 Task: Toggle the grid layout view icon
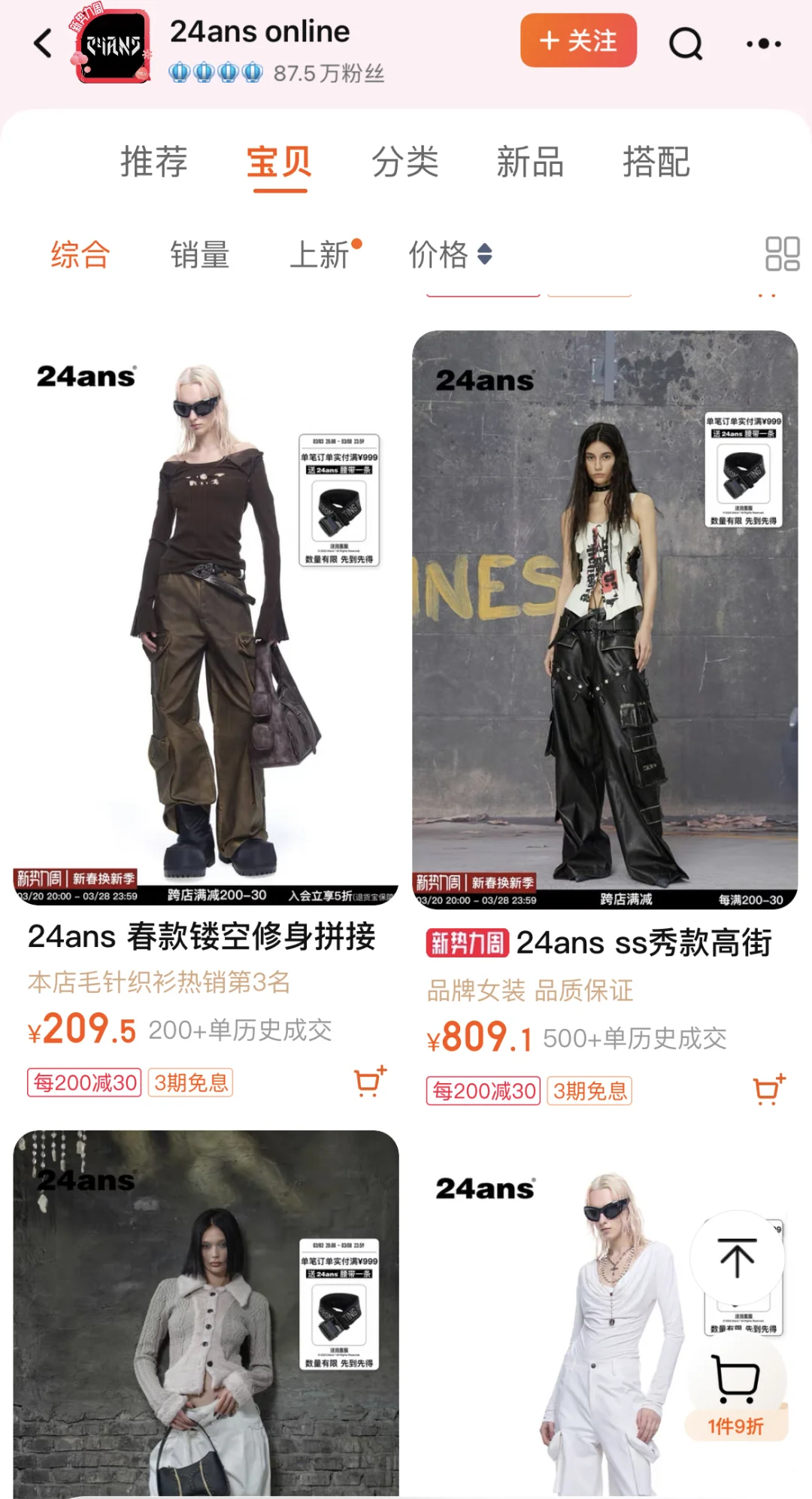pos(782,253)
